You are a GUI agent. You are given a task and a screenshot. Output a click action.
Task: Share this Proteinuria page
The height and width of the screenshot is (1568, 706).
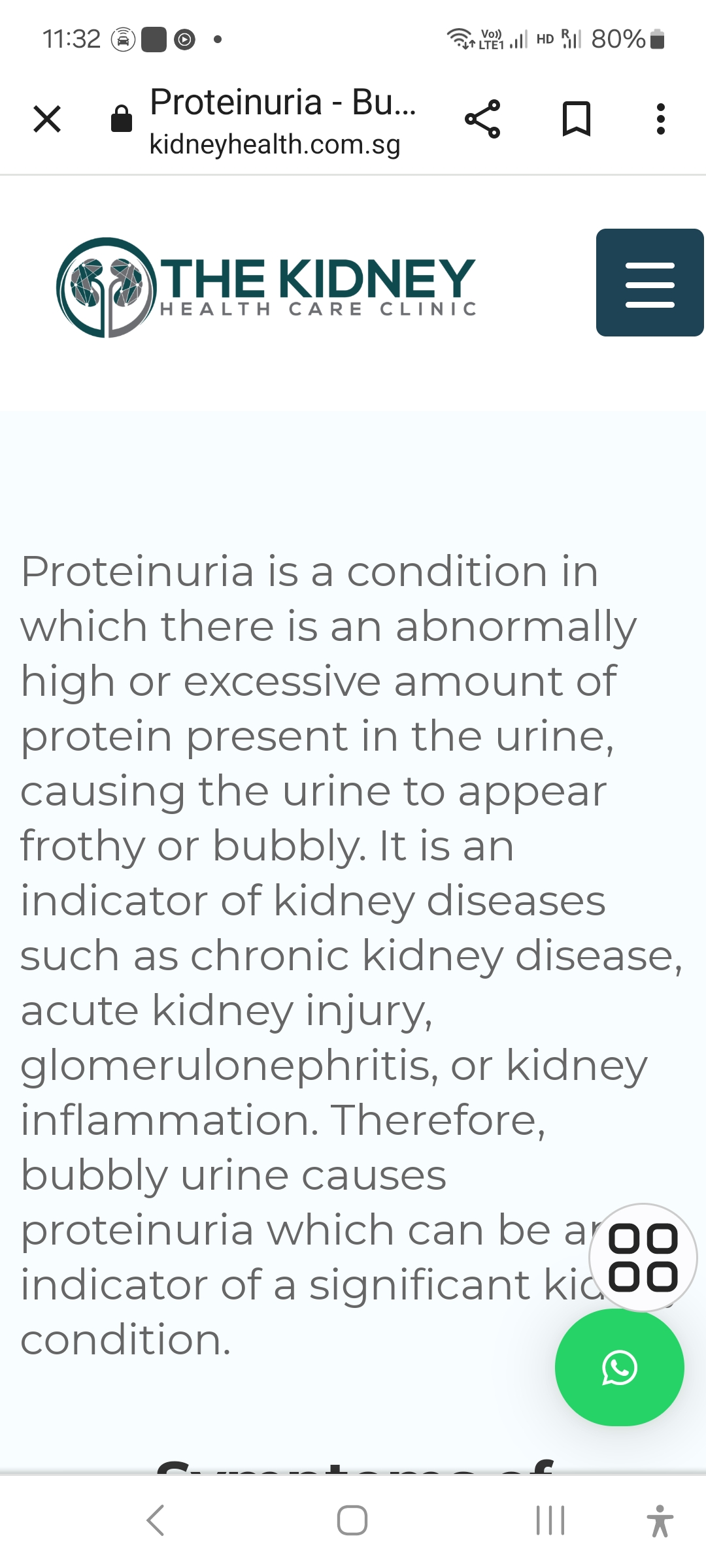[x=482, y=119]
